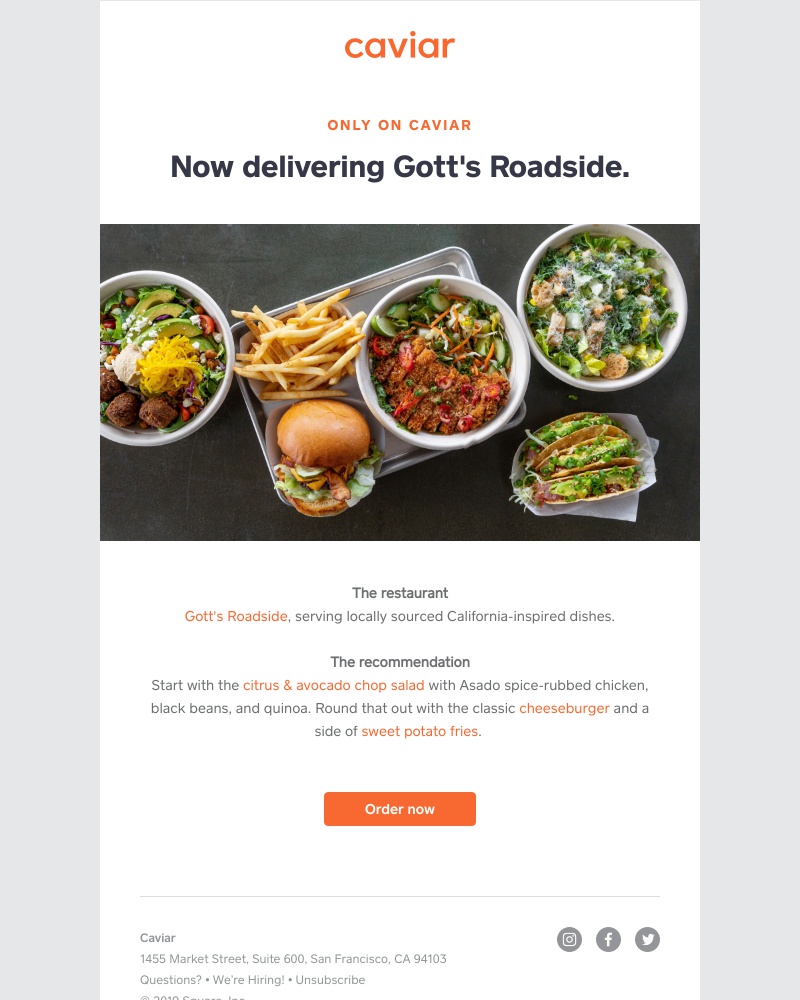
Task: Click the Market Street address text
Action: coord(293,958)
